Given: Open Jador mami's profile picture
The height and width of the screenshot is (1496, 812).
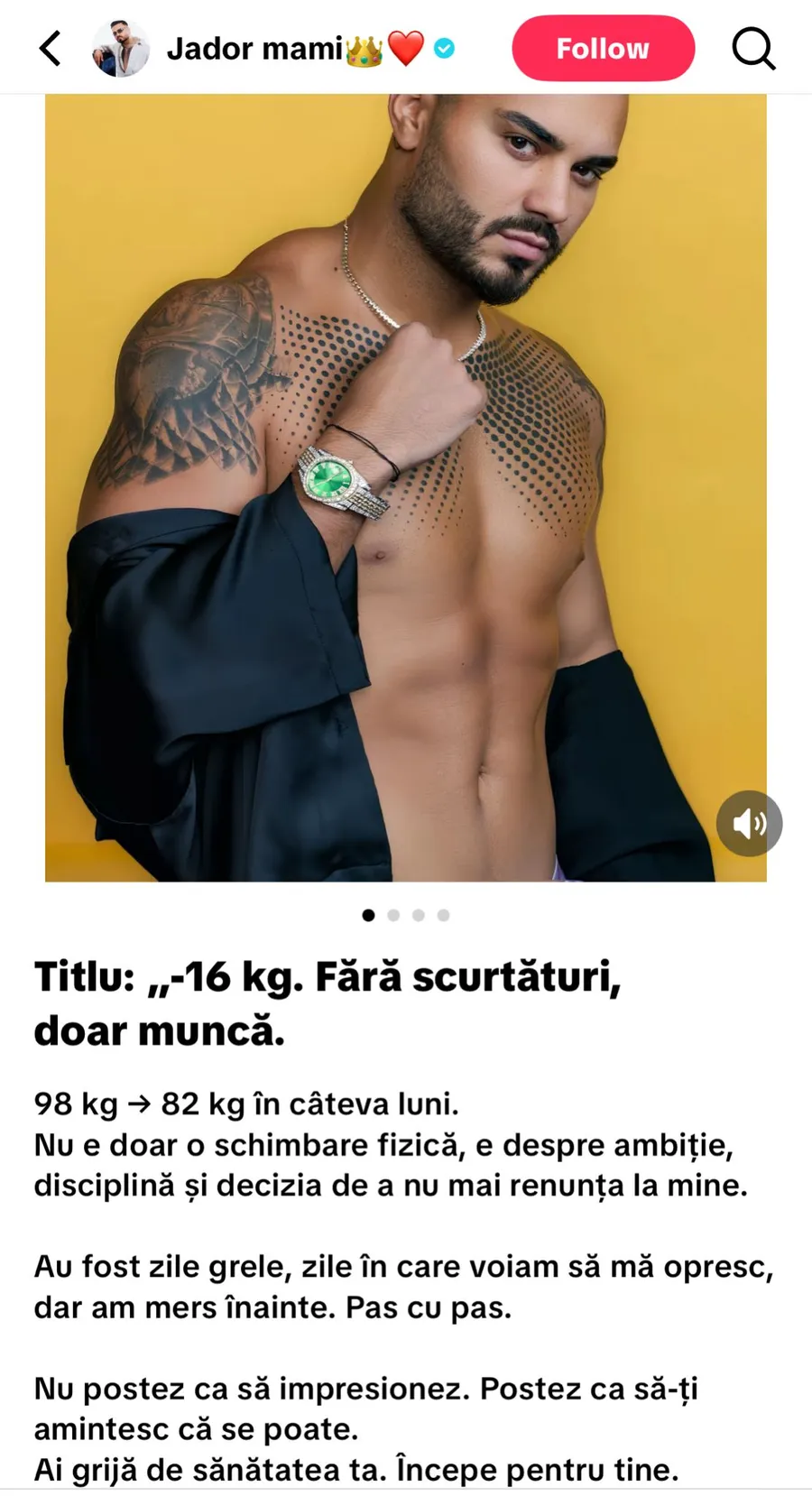Looking at the screenshot, I should coord(121,49).
